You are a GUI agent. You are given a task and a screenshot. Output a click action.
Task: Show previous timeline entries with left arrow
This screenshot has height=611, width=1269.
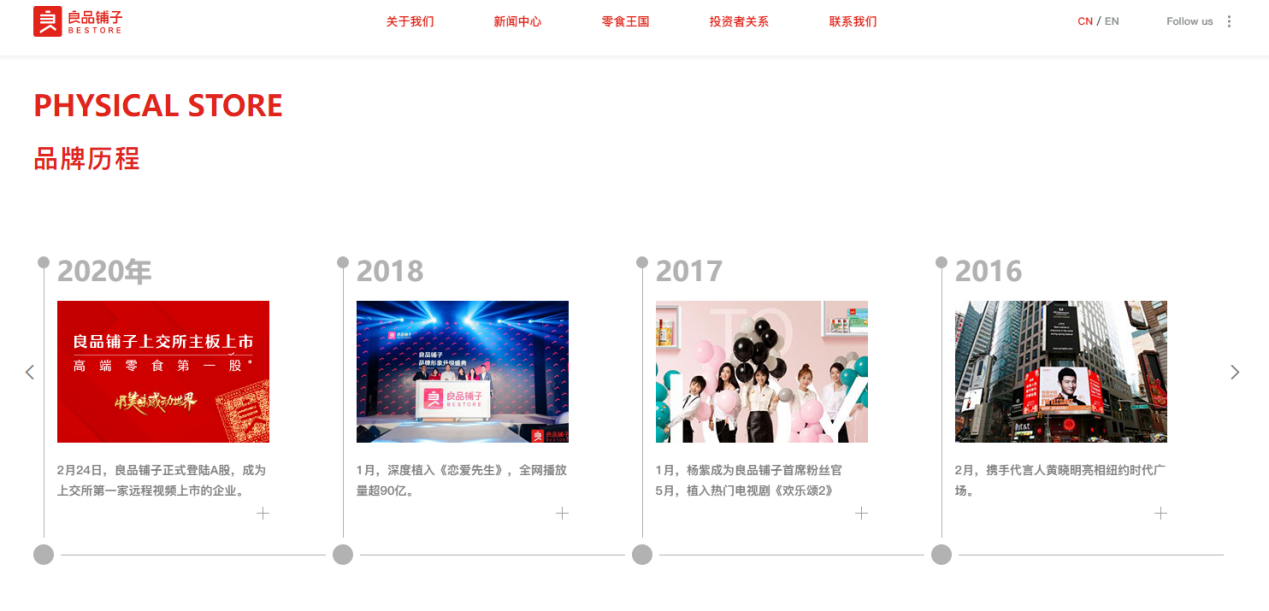[x=30, y=372]
